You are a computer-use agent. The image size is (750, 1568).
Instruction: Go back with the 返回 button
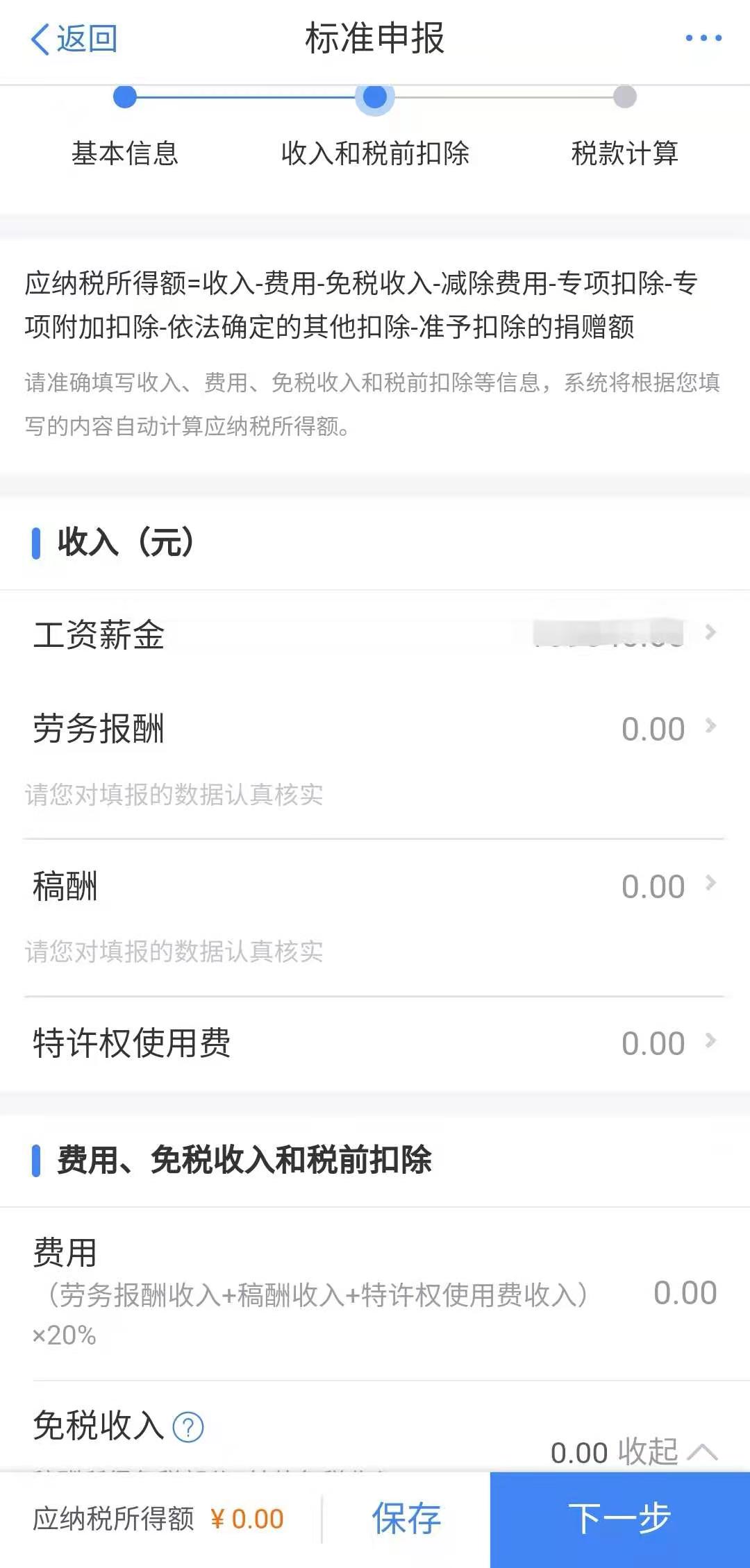tap(74, 39)
